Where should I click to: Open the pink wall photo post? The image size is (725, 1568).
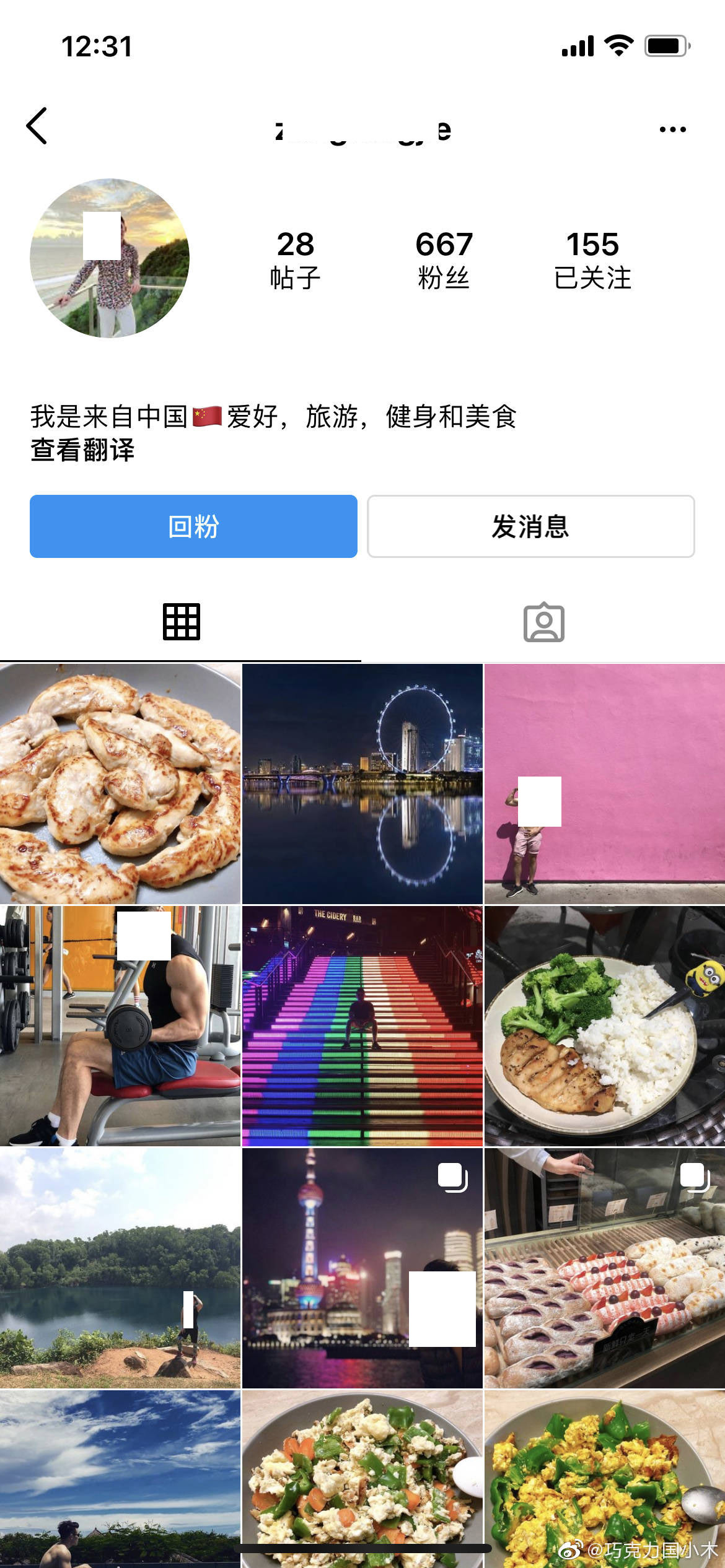tap(604, 783)
